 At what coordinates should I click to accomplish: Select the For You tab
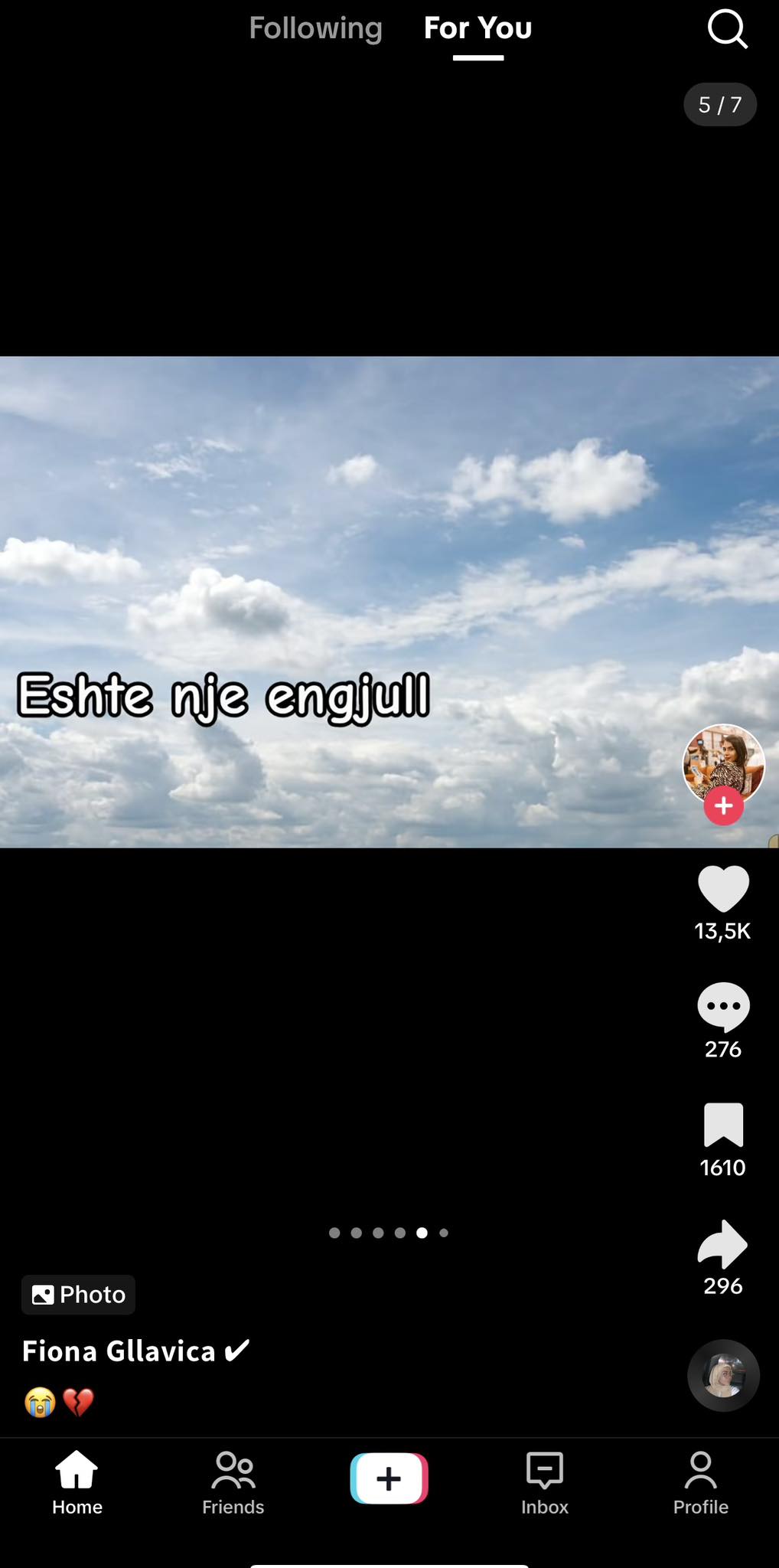coord(478,28)
